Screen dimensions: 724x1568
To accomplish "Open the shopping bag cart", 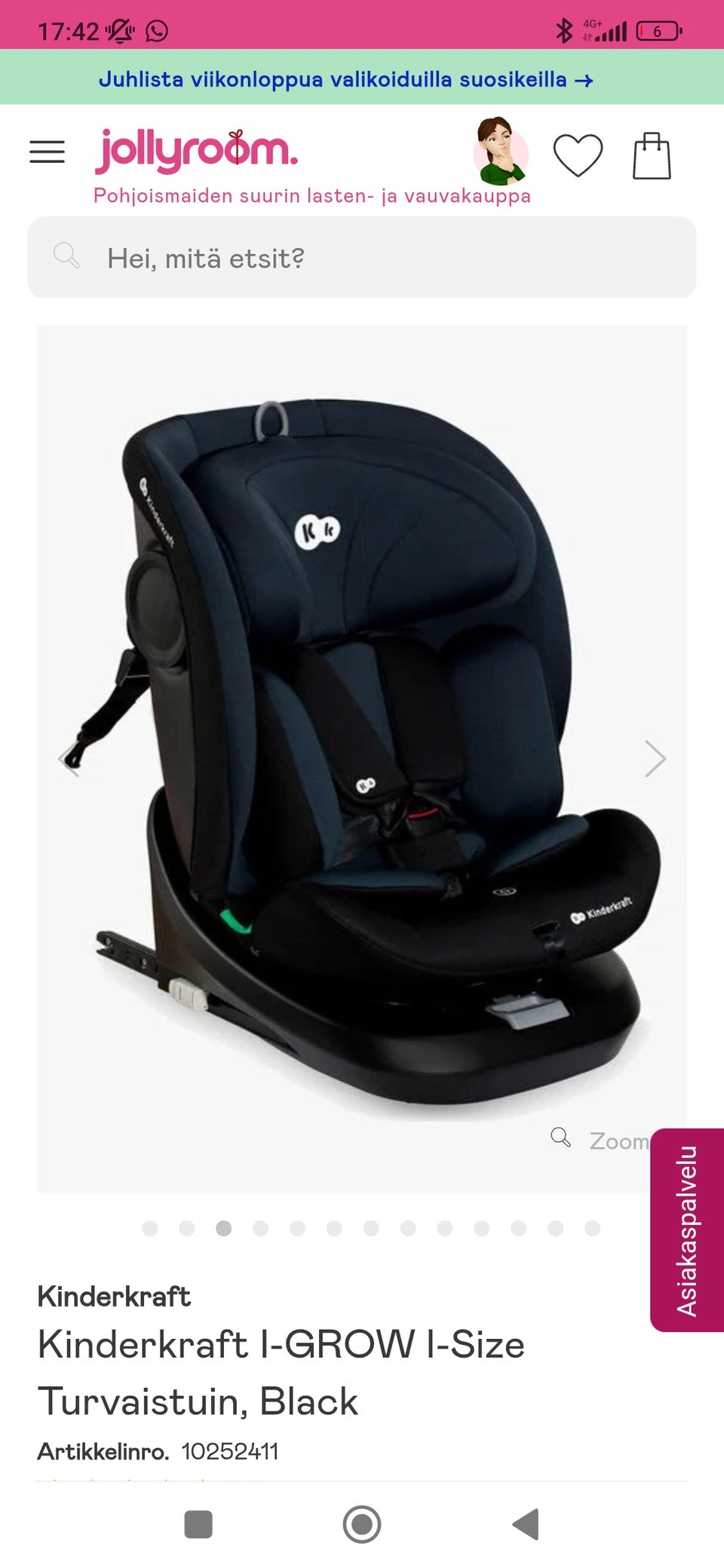I will coord(652,156).
